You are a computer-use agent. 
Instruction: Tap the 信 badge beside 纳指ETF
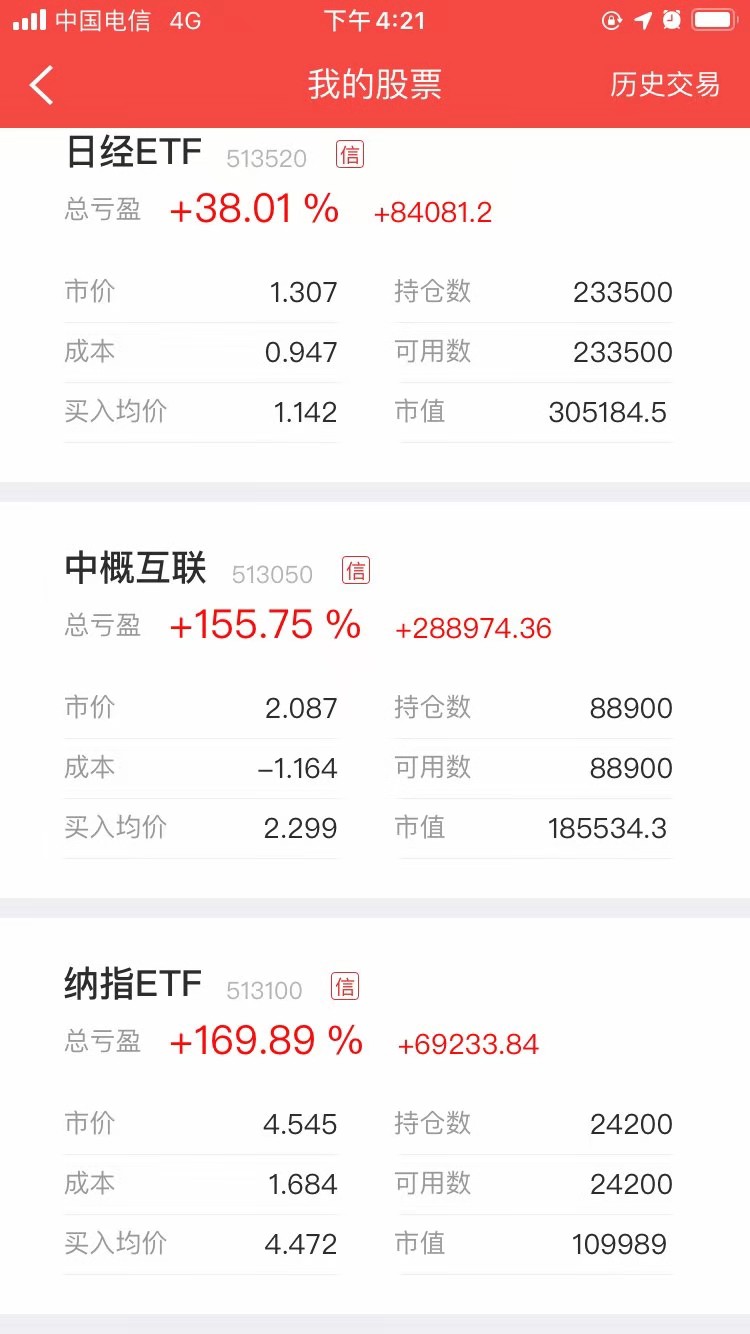(x=345, y=985)
